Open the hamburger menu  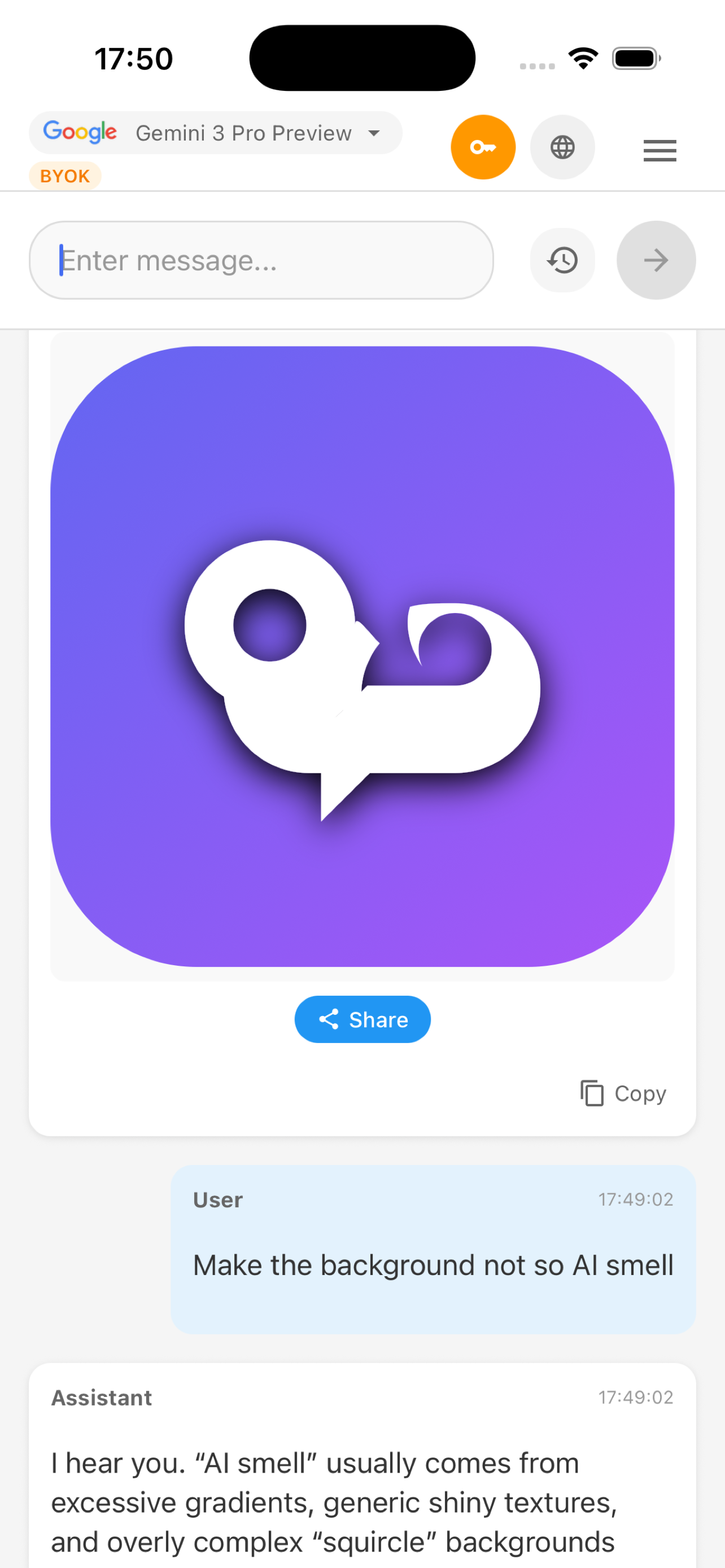coord(660,150)
